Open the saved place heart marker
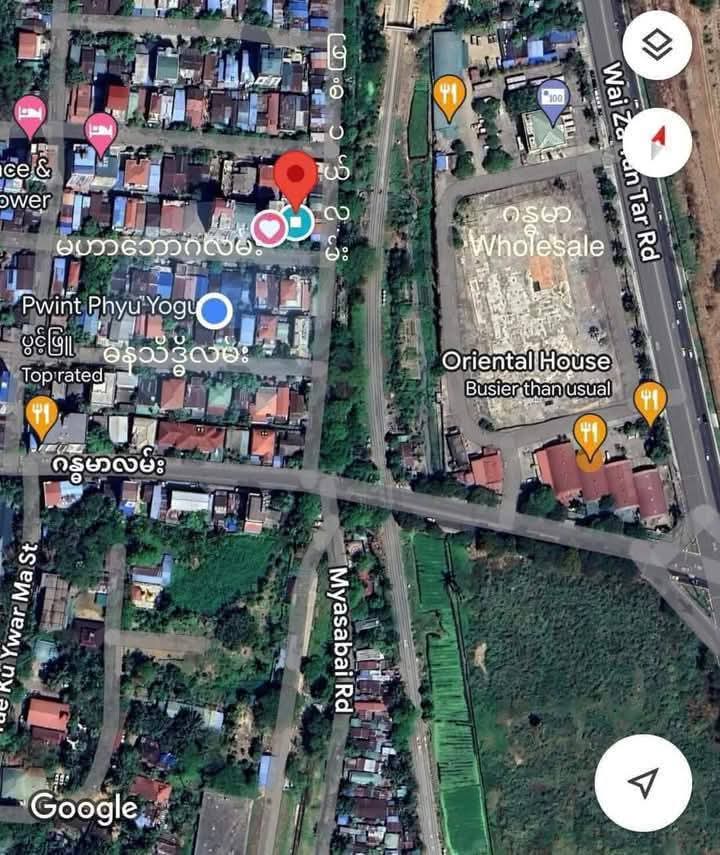Viewport: 720px width, 855px height. (269, 229)
